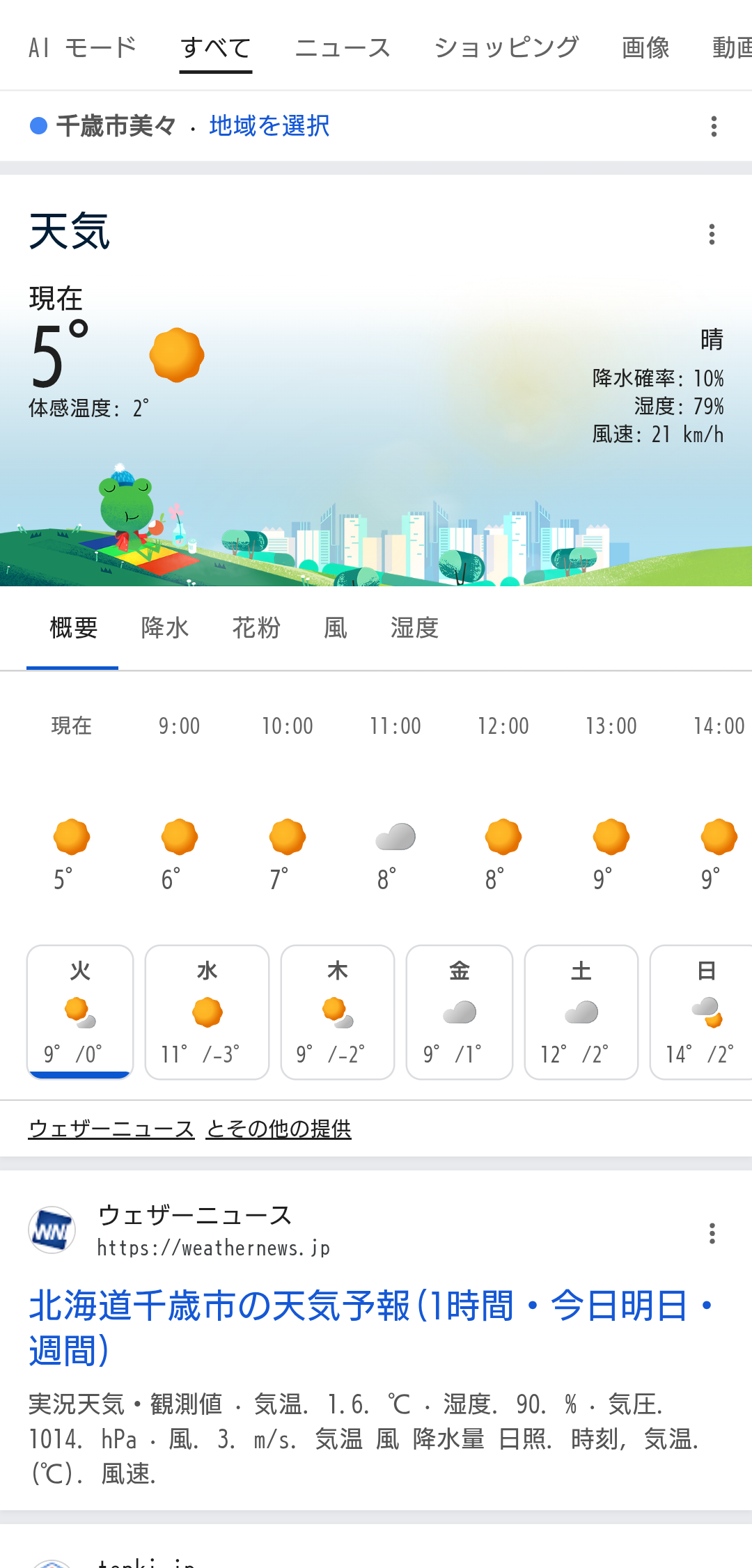
Task: Open the 天気 card options menu
Action: (x=712, y=235)
